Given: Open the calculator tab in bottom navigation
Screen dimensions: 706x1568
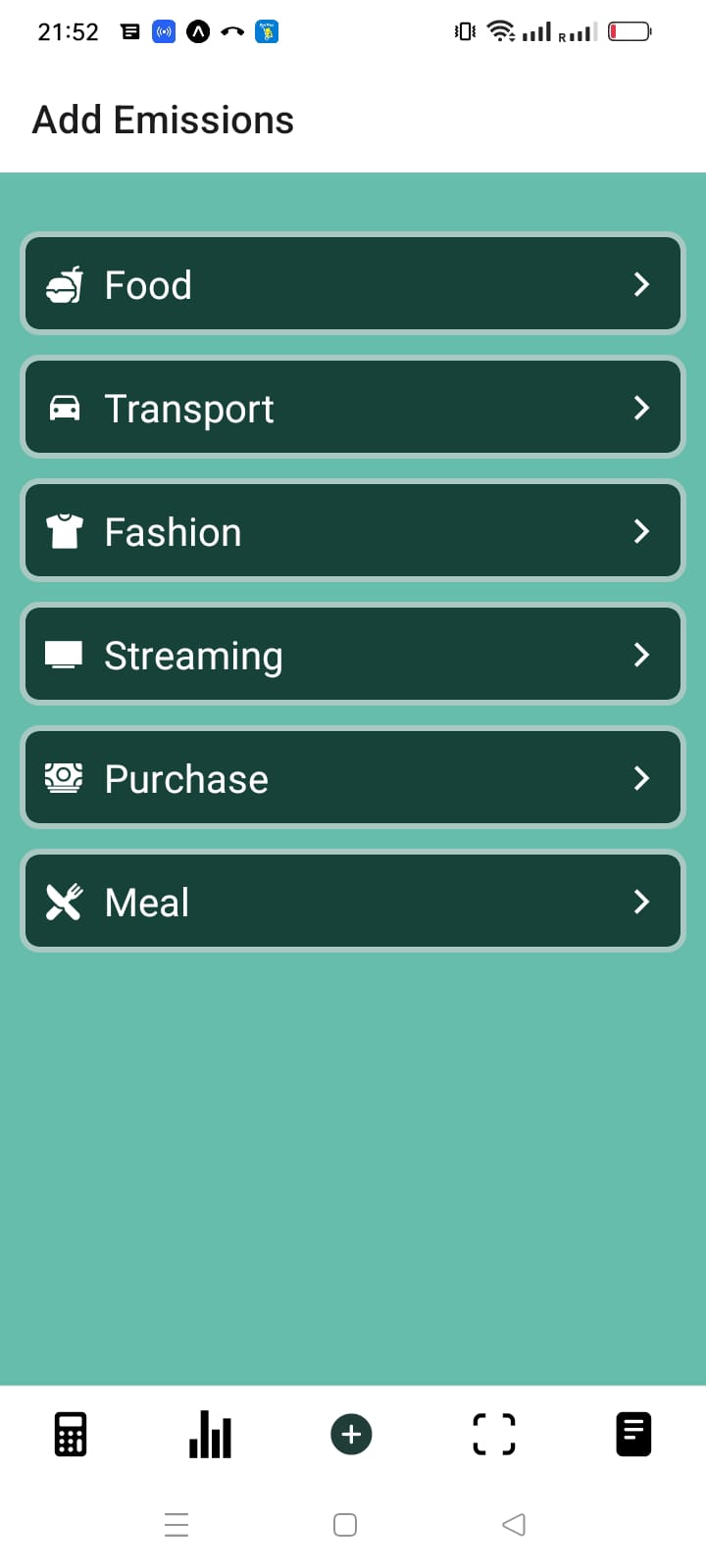Looking at the screenshot, I should [x=70, y=1434].
